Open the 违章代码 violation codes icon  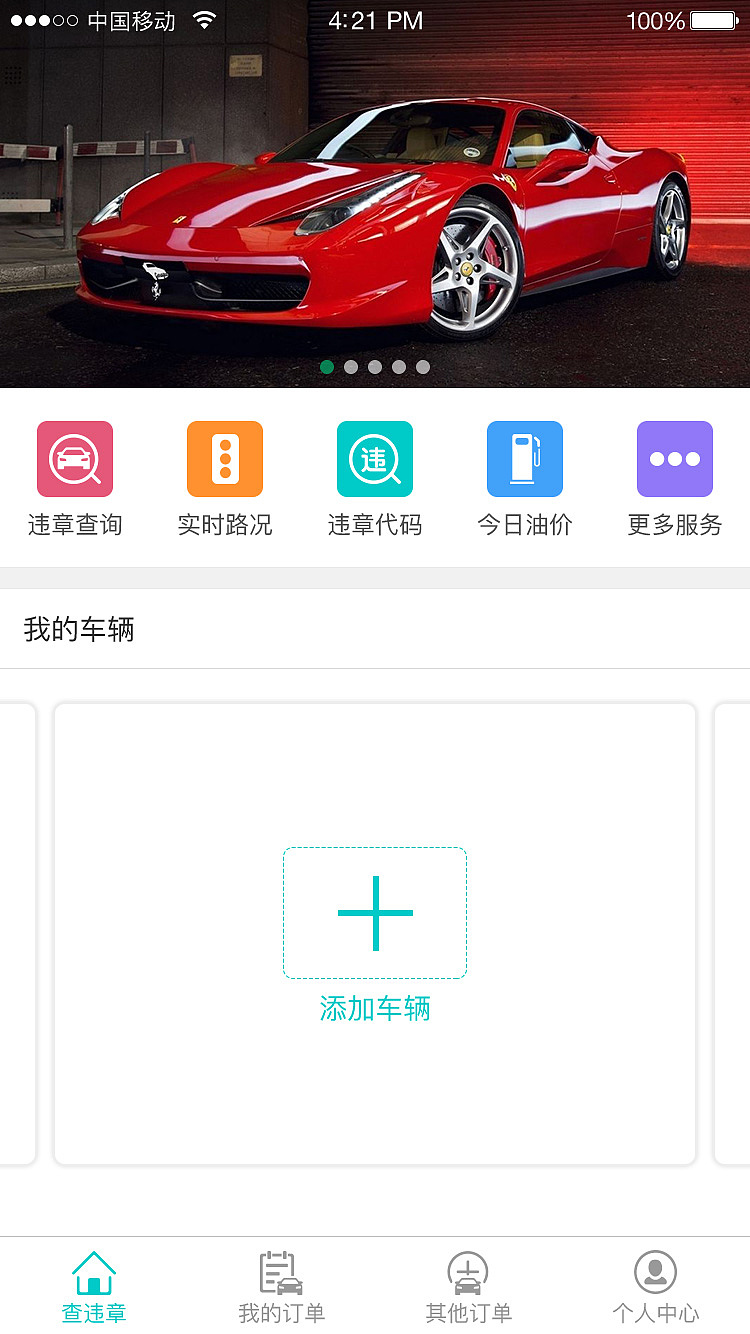[x=375, y=459]
